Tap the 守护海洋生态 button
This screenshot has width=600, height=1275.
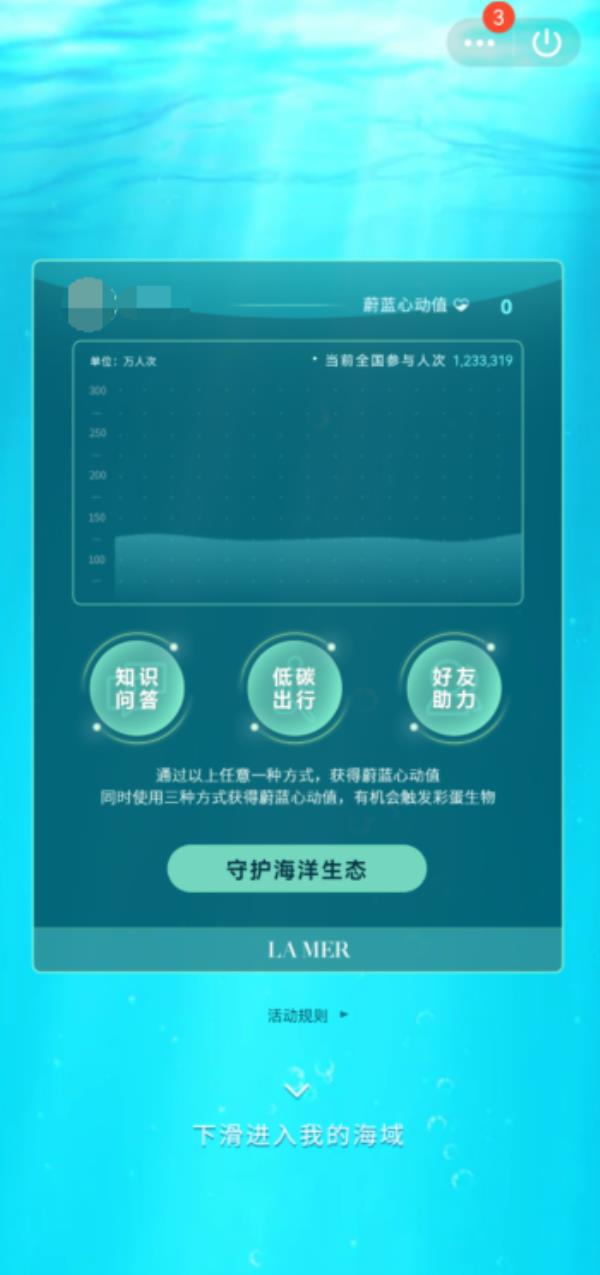[x=296, y=869]
